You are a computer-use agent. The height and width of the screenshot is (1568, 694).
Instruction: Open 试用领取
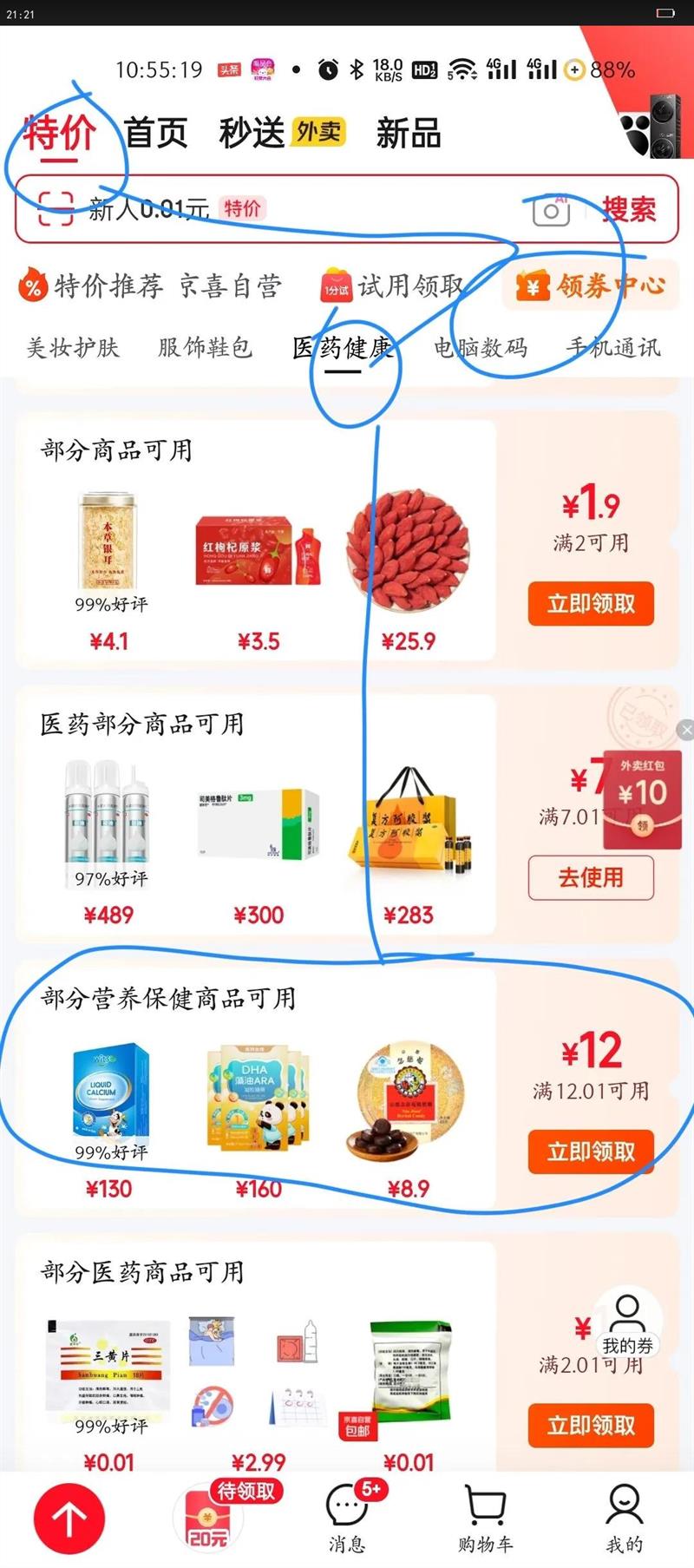pyautogui.click(x=392, y=285)
